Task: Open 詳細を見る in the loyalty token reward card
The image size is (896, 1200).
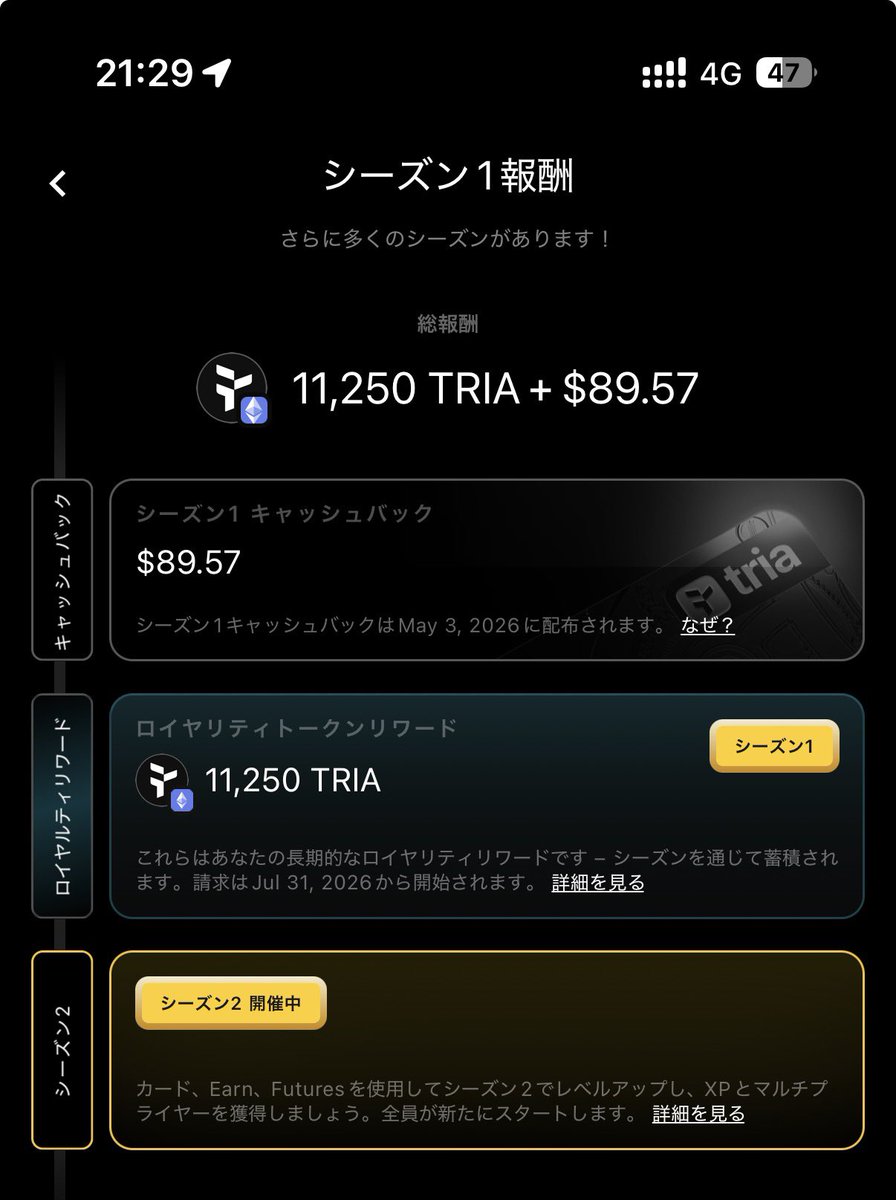Action: coord(597,883)
